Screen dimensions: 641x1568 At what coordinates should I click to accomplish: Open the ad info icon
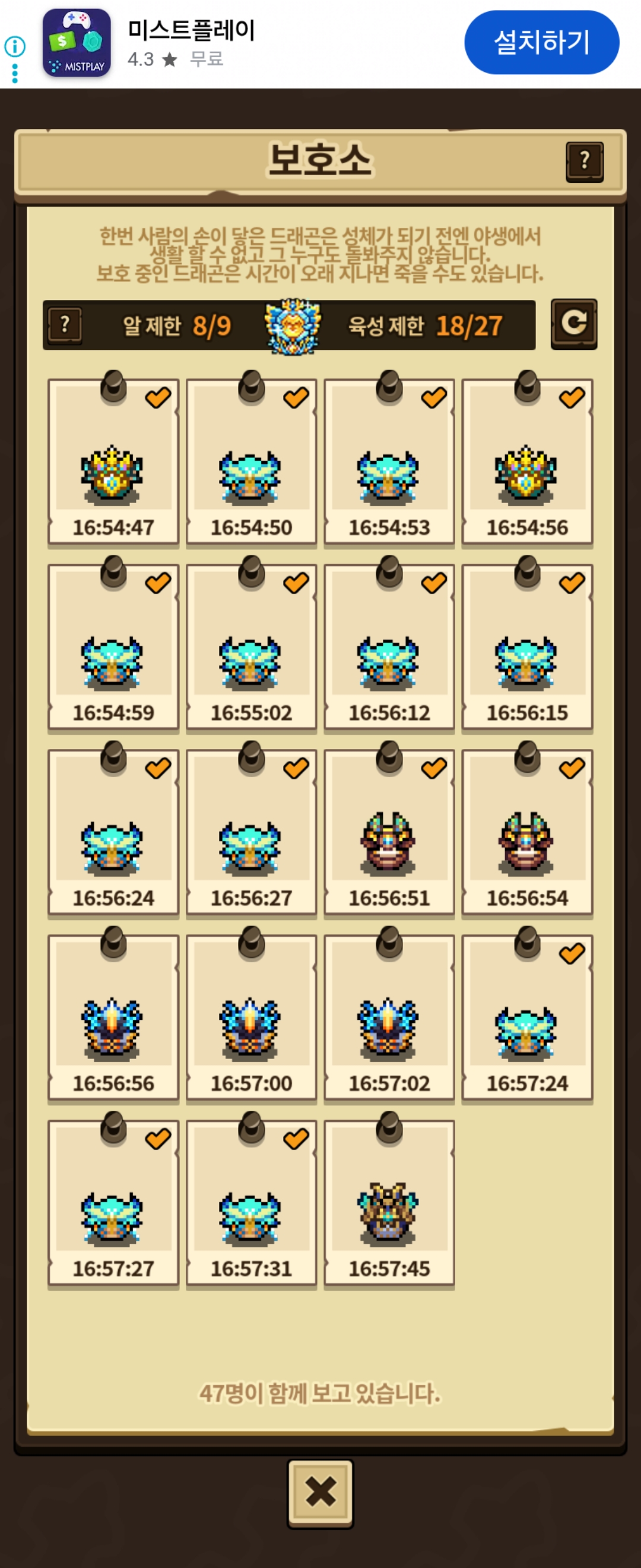tap(15, 46)
